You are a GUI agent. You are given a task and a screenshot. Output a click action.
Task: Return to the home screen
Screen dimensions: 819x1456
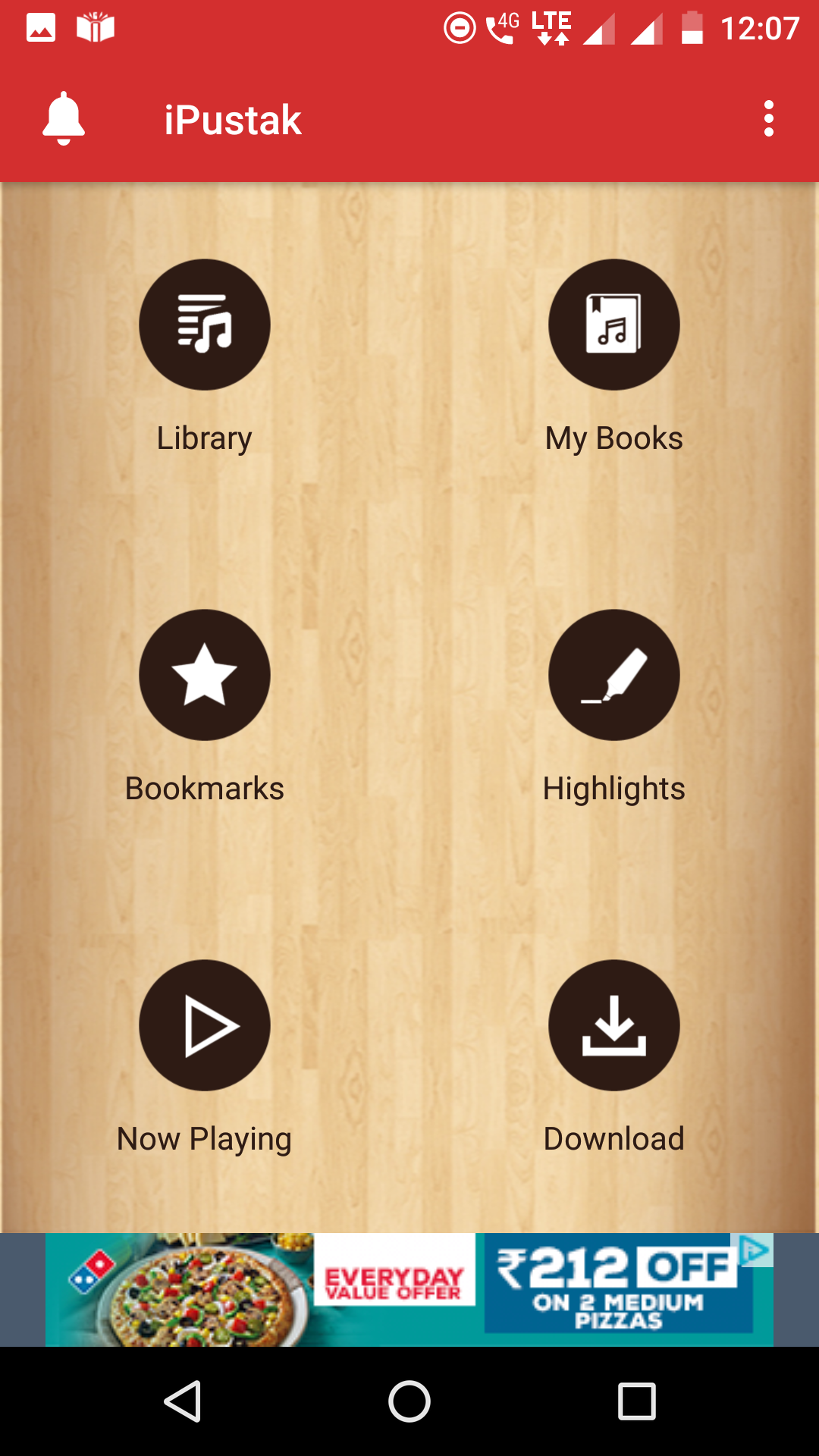tap(409, 1401)
